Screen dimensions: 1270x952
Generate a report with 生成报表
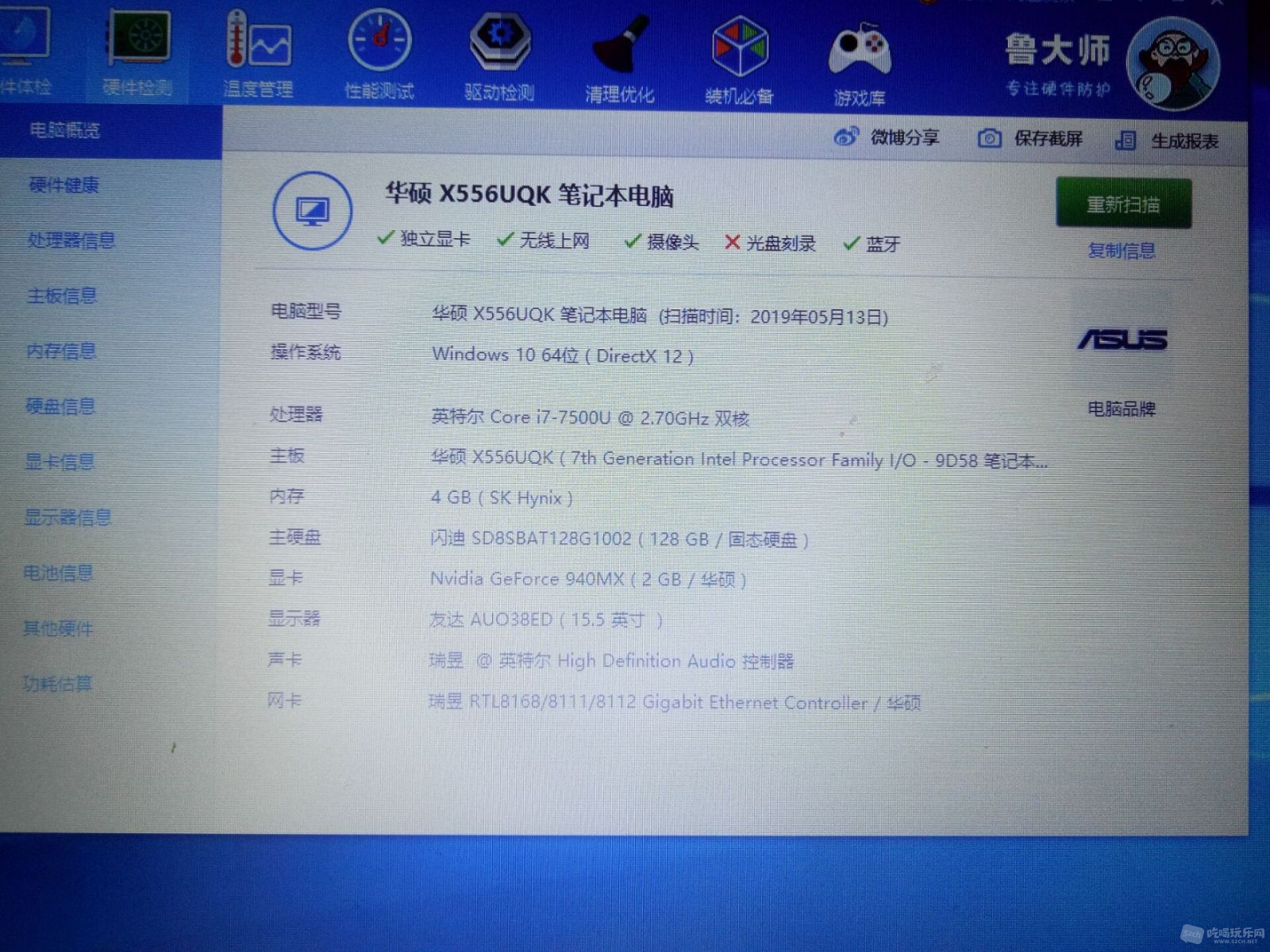pyautogui.click(x=1167, y=141)
